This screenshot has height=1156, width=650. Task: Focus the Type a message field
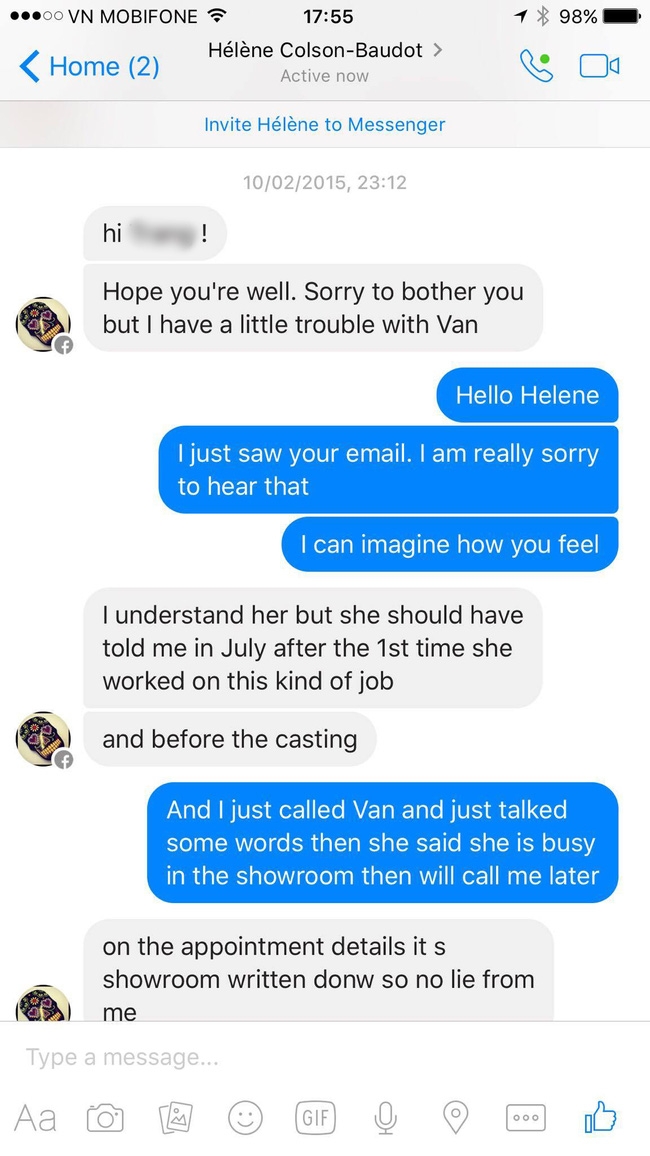[x=300, y=1057]
